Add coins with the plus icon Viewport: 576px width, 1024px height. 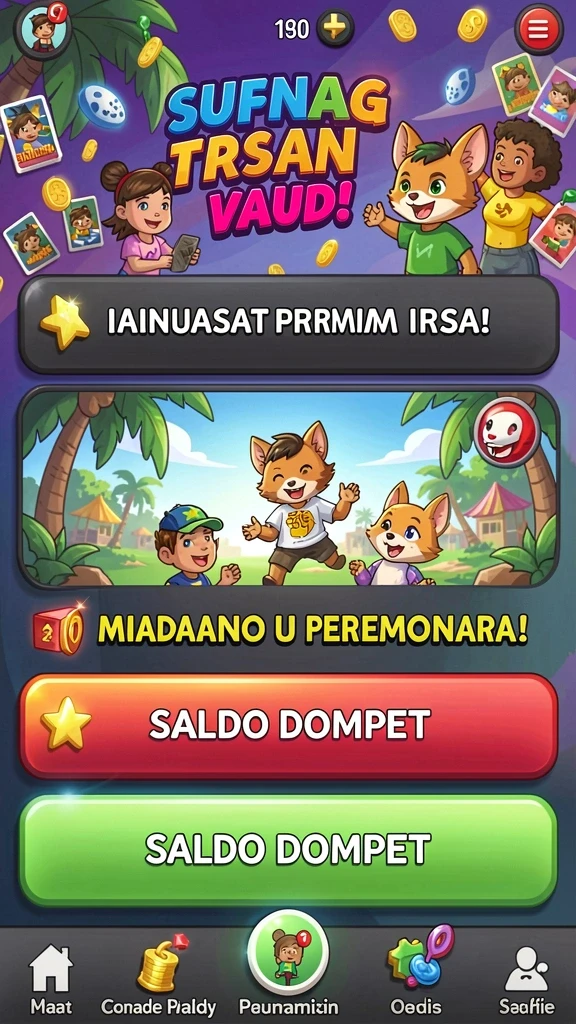(335, 28)
